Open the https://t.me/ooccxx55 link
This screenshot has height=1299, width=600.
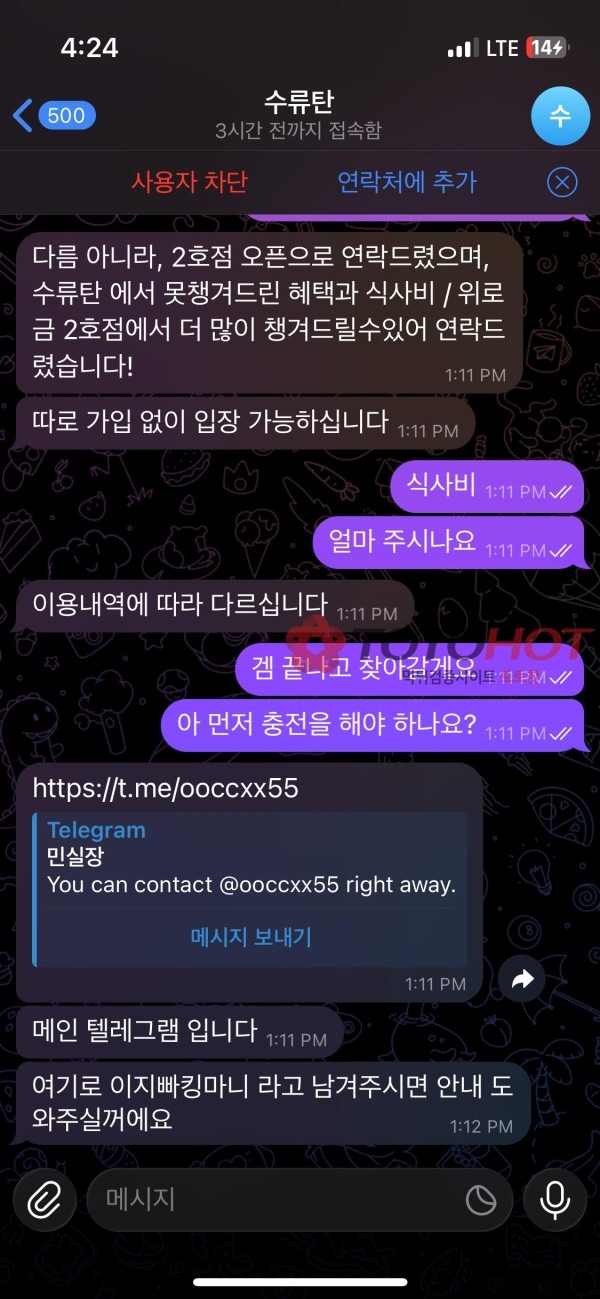tap(166, 788)
